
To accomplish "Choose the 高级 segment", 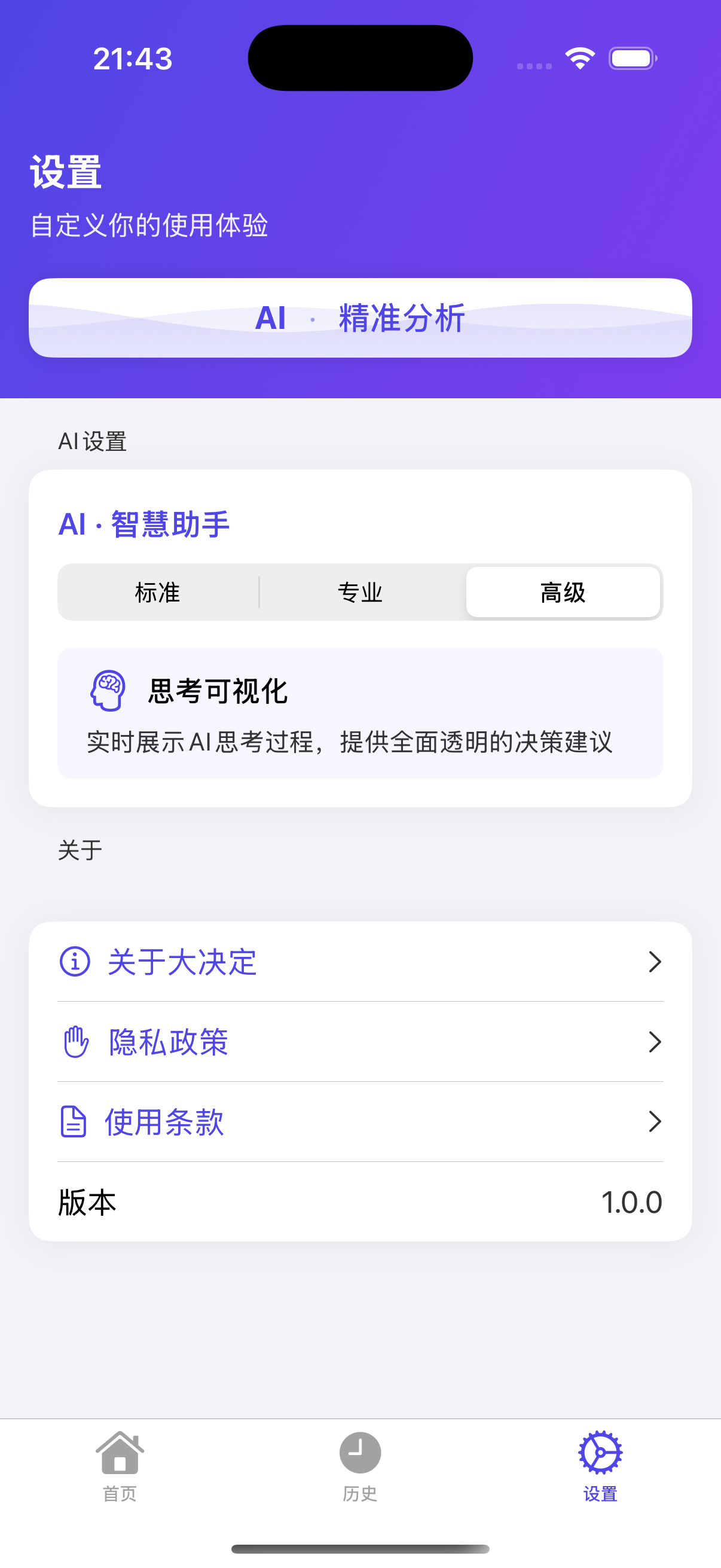I will pyautogui.click(x=563, y=592).
